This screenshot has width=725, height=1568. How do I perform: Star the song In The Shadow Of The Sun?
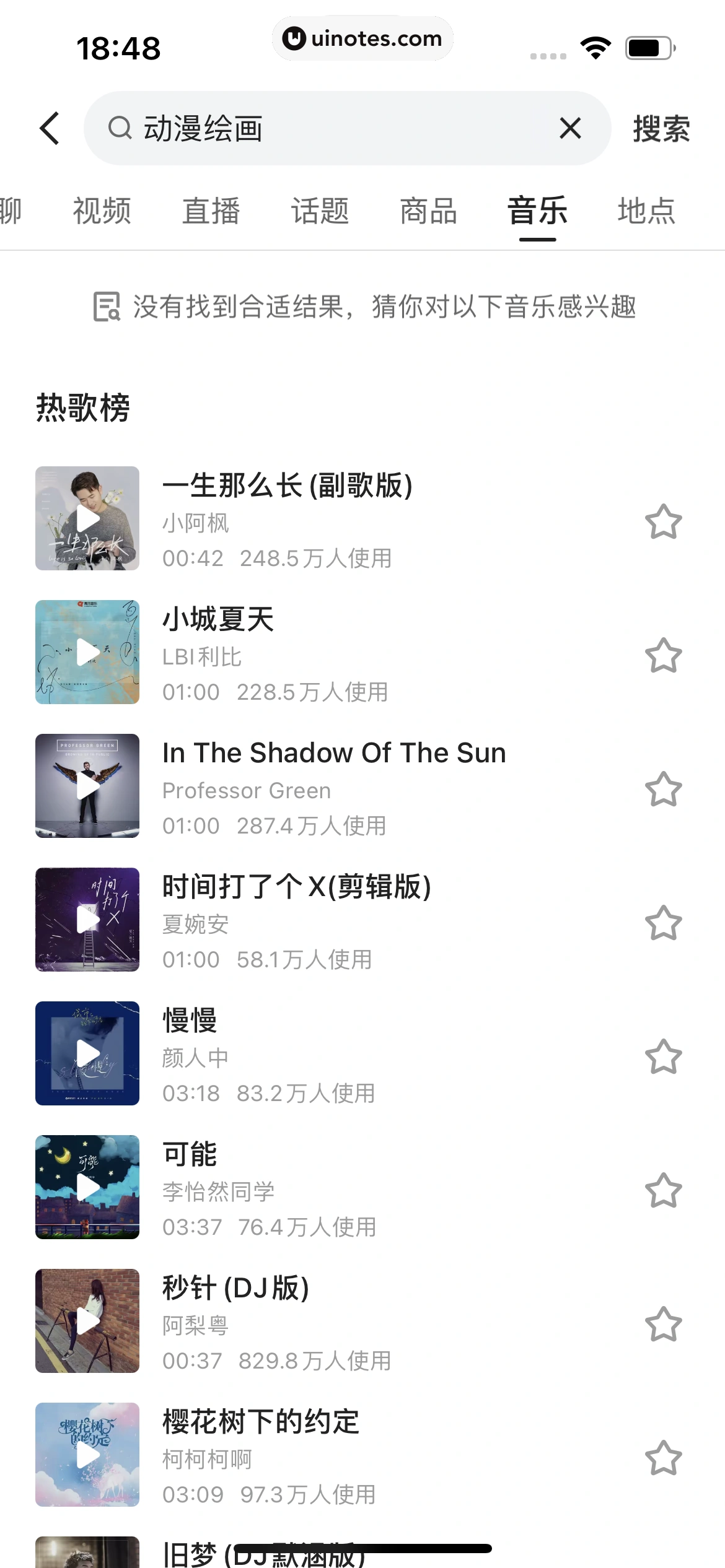pos(663,789)
